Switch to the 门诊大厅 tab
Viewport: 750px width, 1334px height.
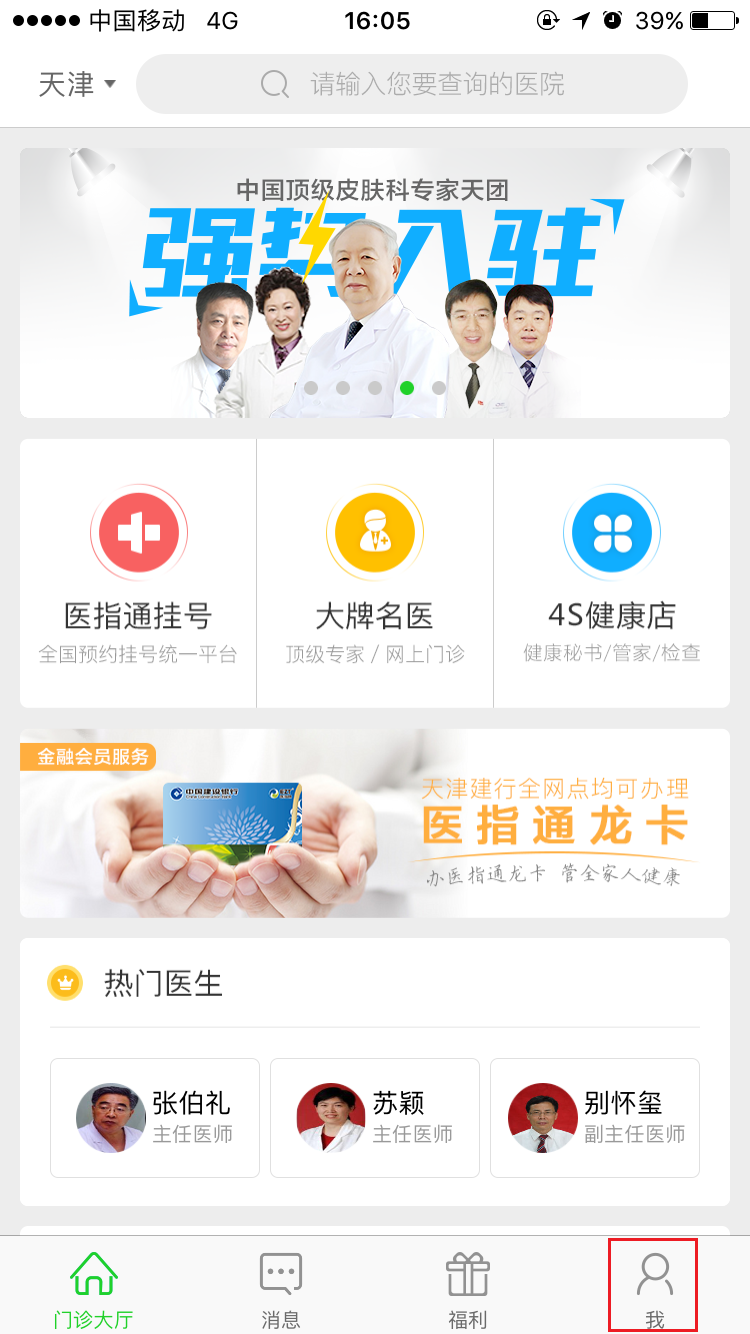tap(94, 1289)
